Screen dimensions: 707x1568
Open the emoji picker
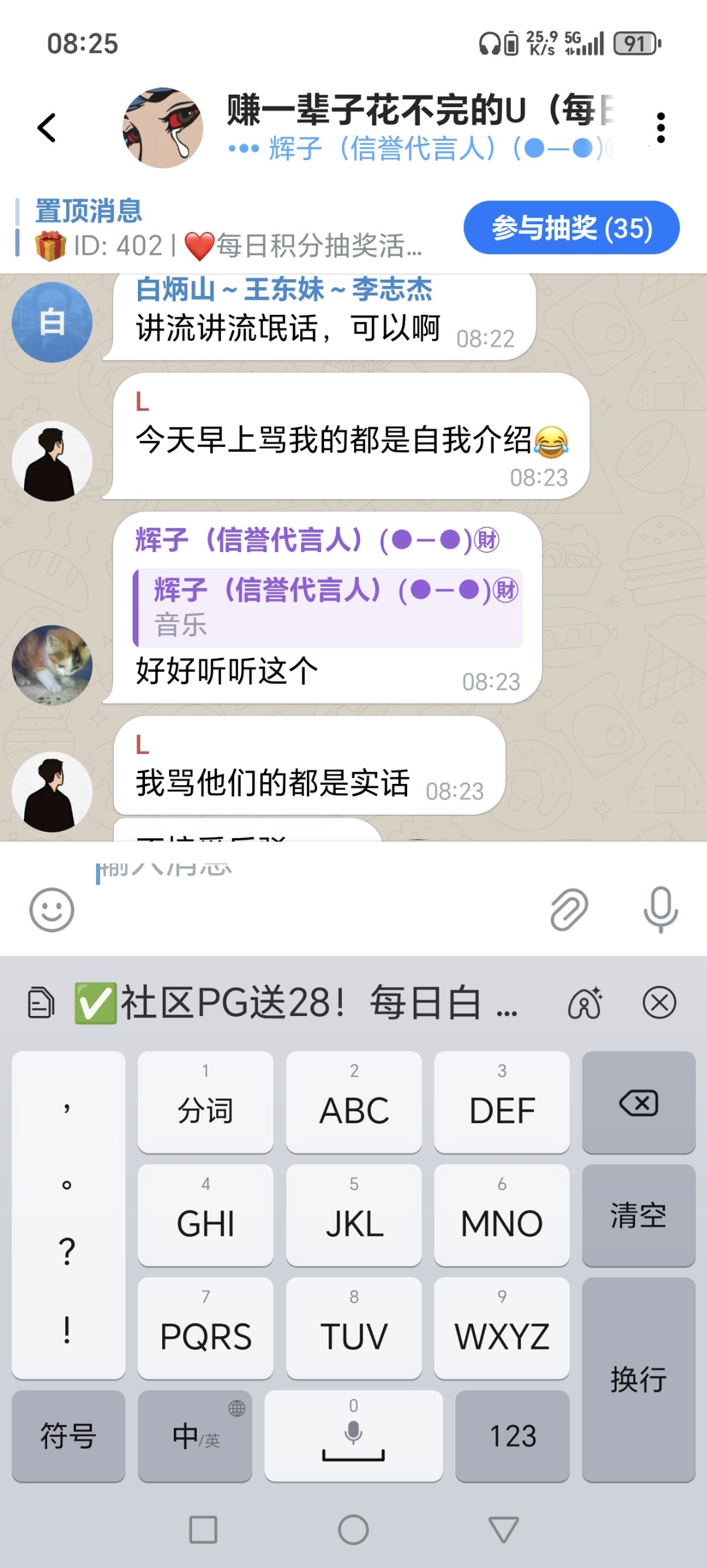52,909
